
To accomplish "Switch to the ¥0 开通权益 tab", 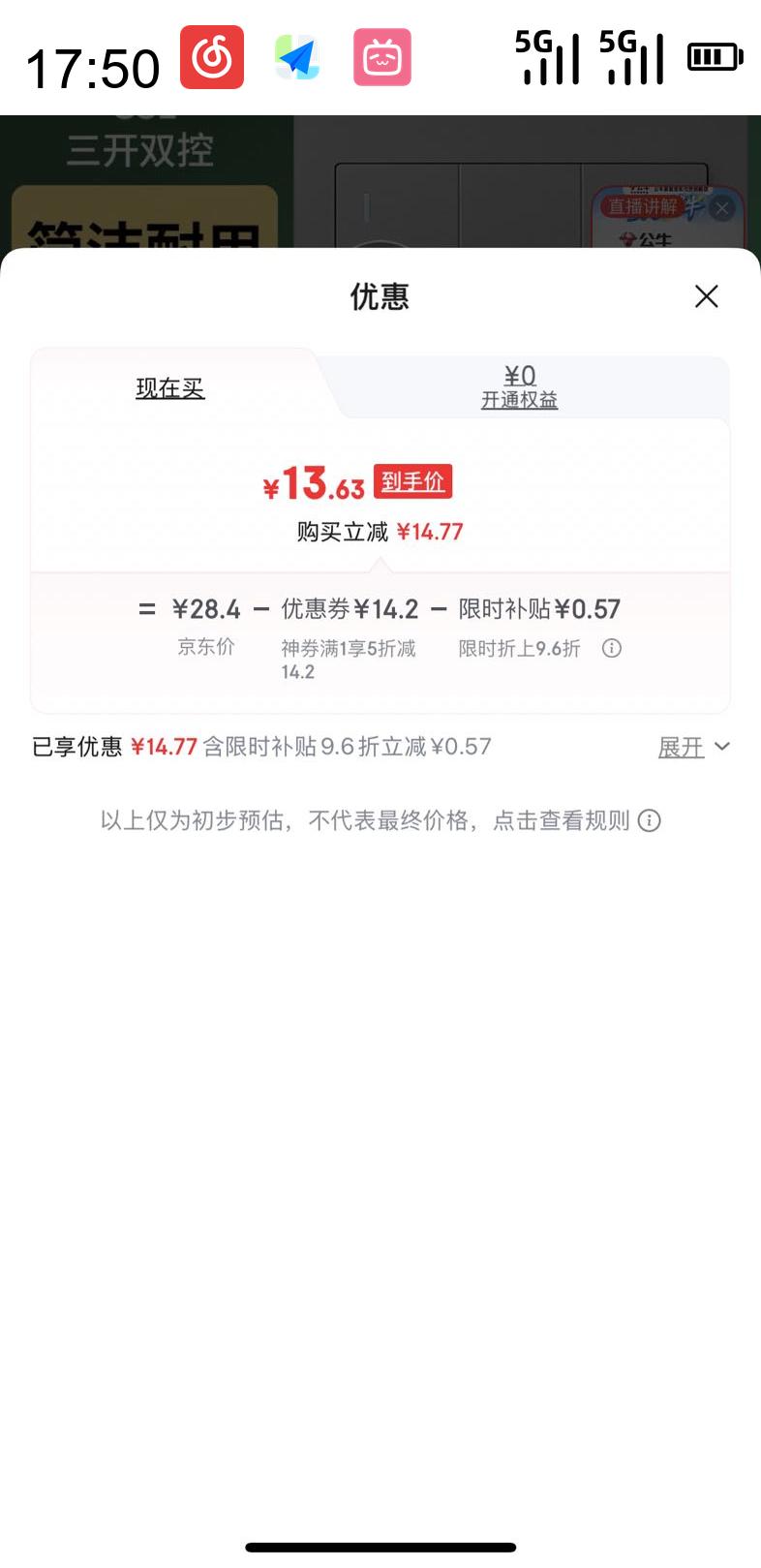I will click(x=520, y=386).
